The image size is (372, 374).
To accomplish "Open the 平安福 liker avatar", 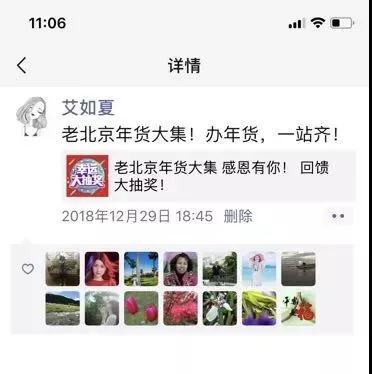I will [x=298, y=308].
